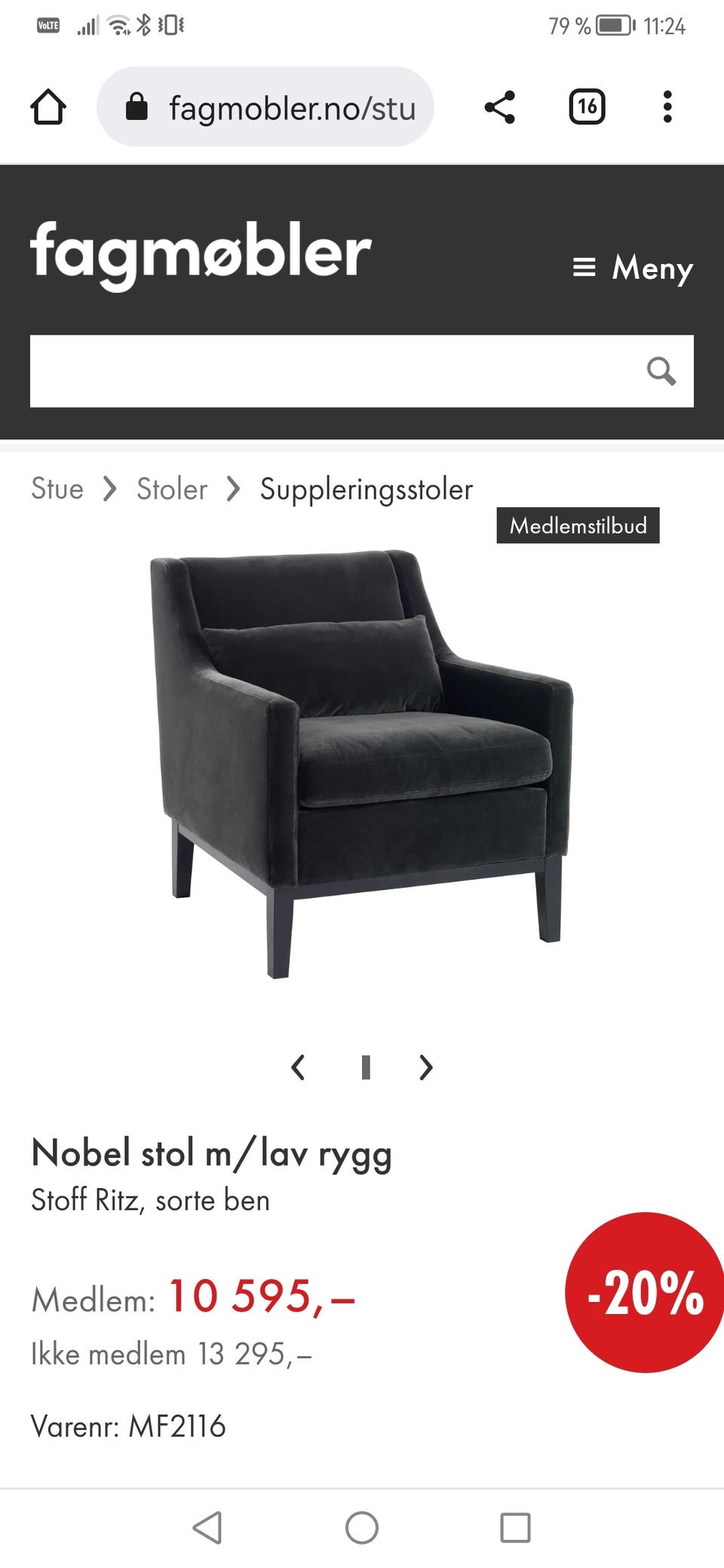Open the Meny hamburger menu
The height and width of the screenshot is (1568, 724).
(x=633, y=268)
